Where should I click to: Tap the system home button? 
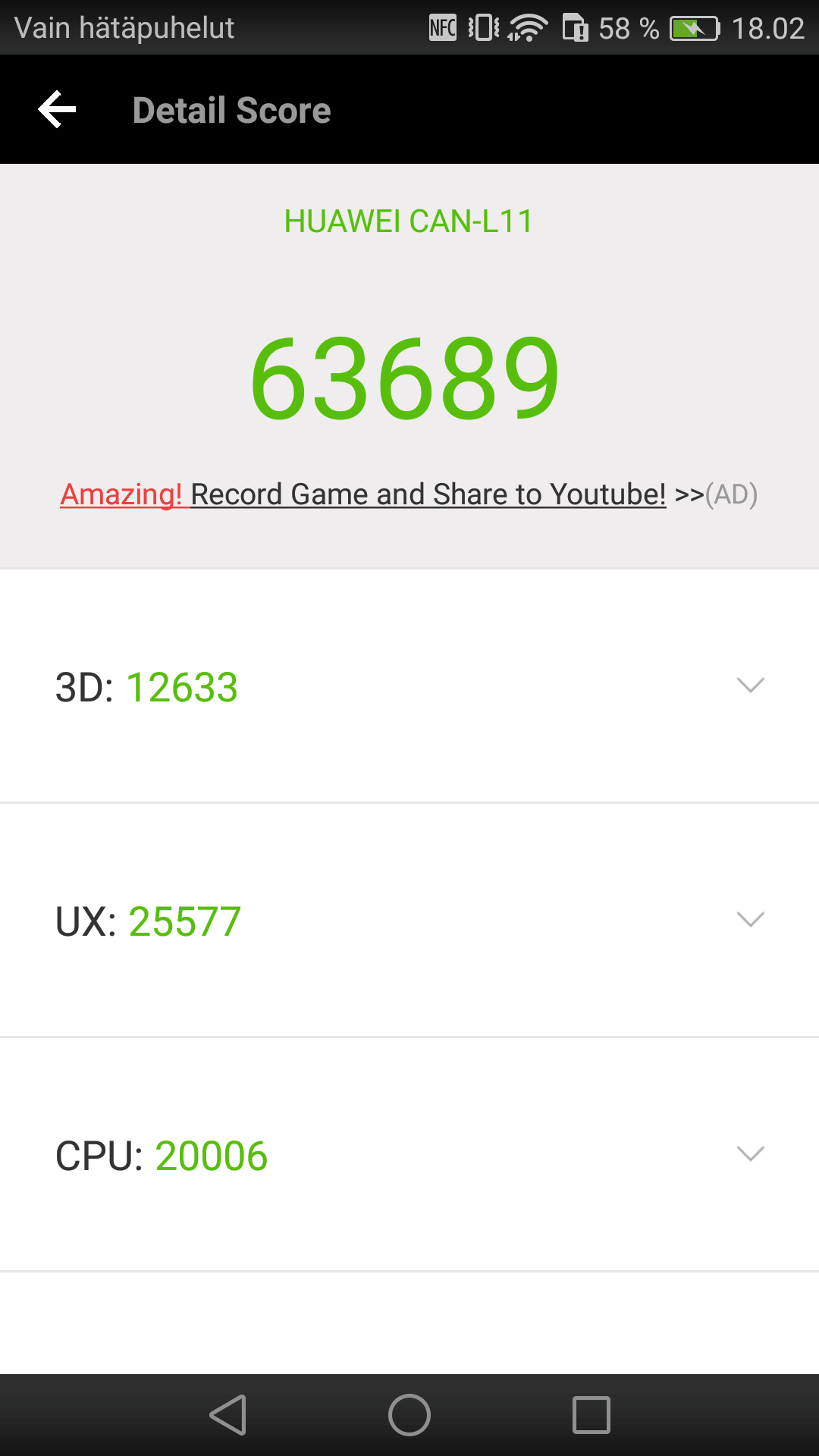tap(409, 1415)
